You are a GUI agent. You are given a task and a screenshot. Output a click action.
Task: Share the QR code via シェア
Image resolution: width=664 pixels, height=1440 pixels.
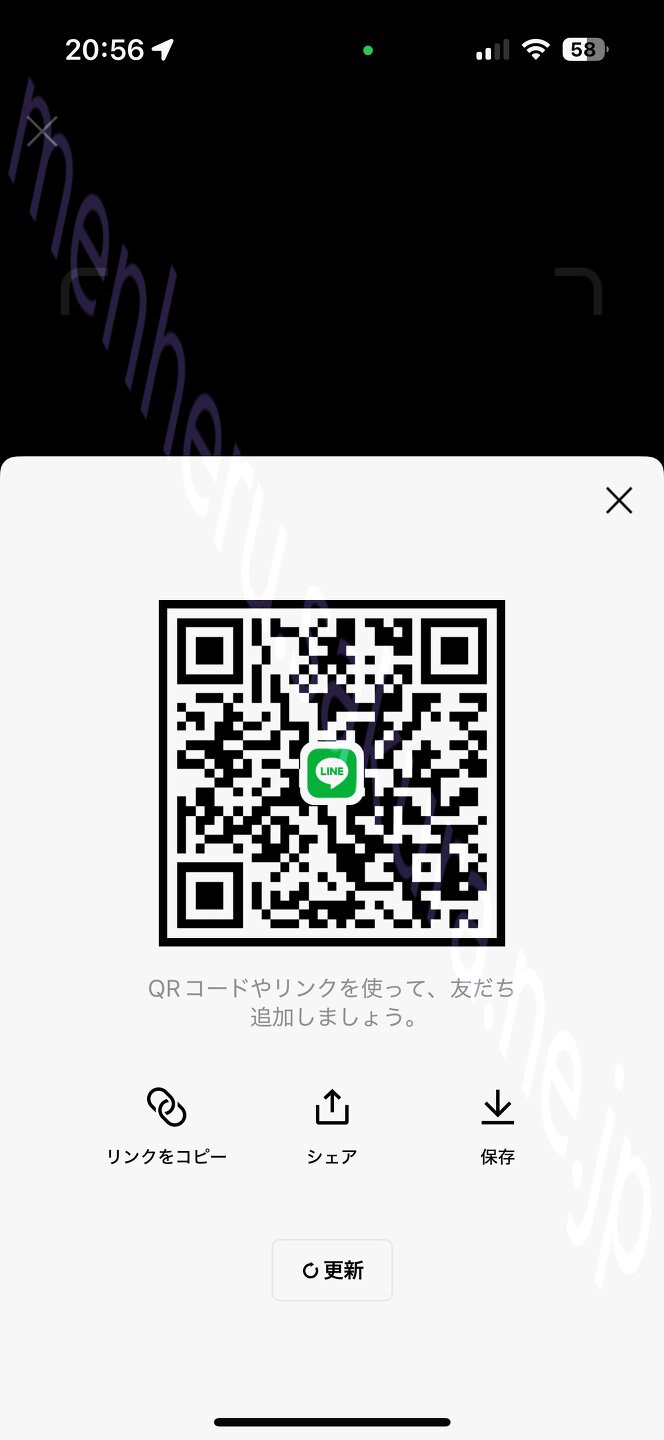click(332, 1125)
